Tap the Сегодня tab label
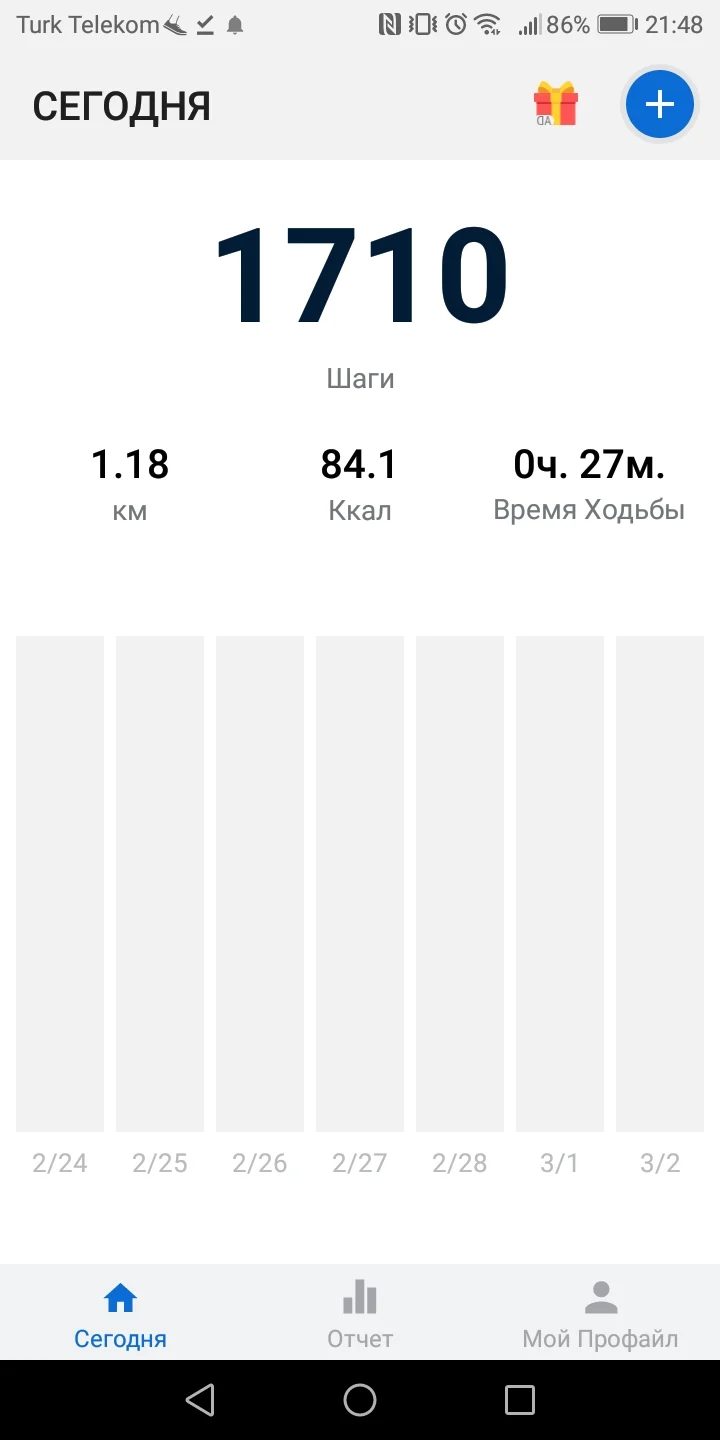This screenshot has width=720, height=1440. [x=120, y=1337]
